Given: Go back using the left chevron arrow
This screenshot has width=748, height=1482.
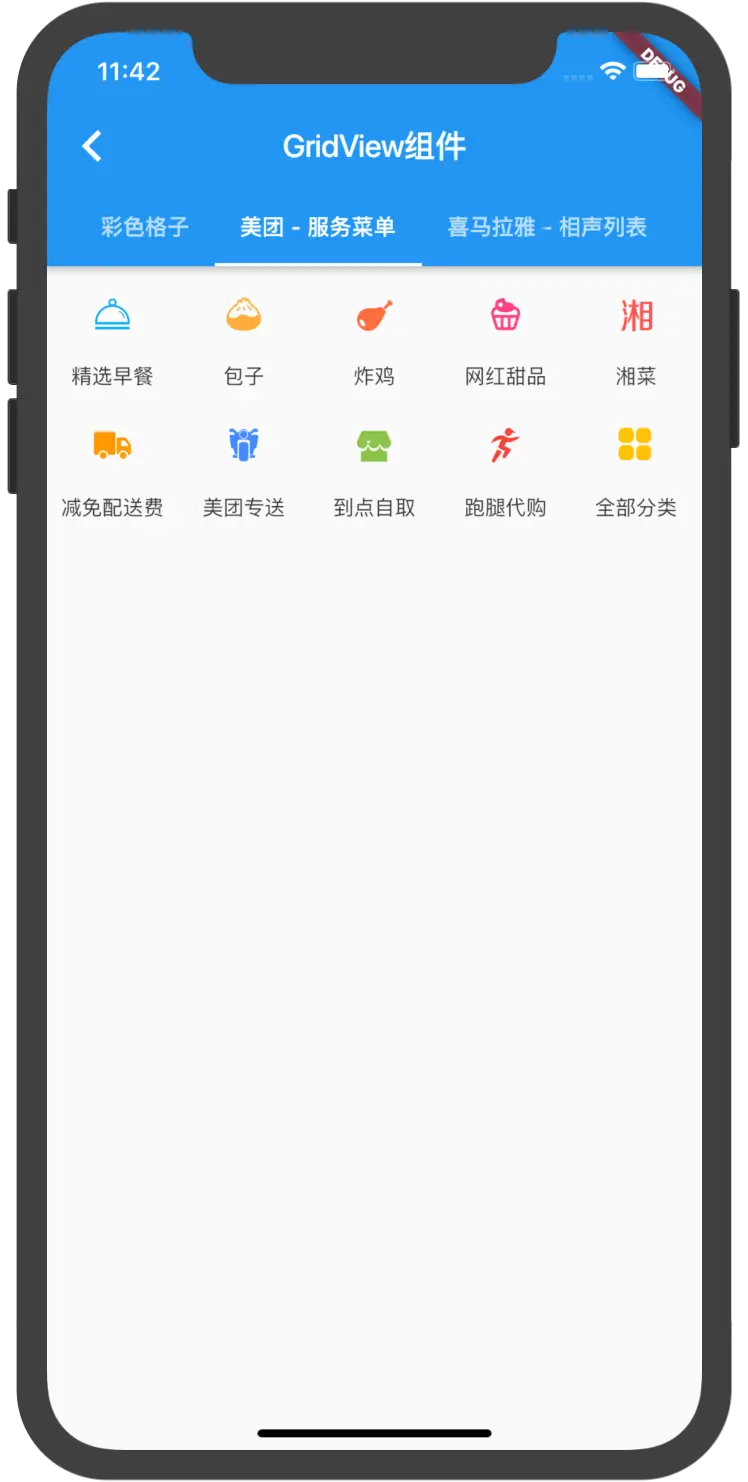Looking at the screenshot, I should tap(92, 146).
